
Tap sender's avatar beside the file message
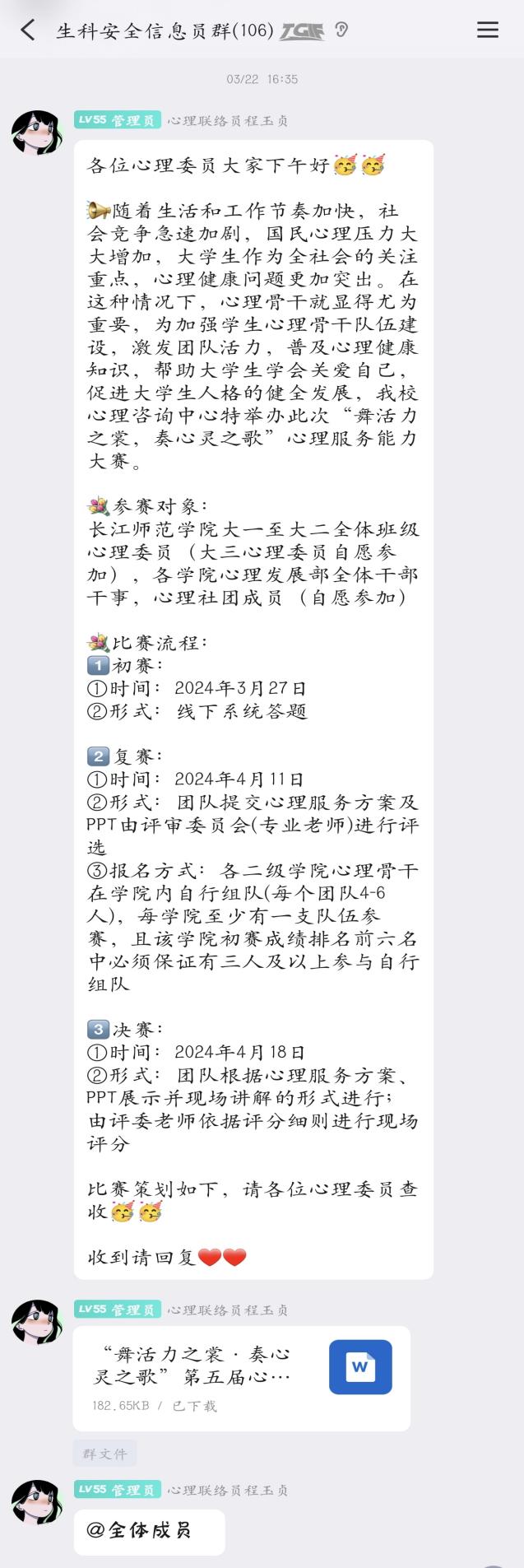point(37,1322)
